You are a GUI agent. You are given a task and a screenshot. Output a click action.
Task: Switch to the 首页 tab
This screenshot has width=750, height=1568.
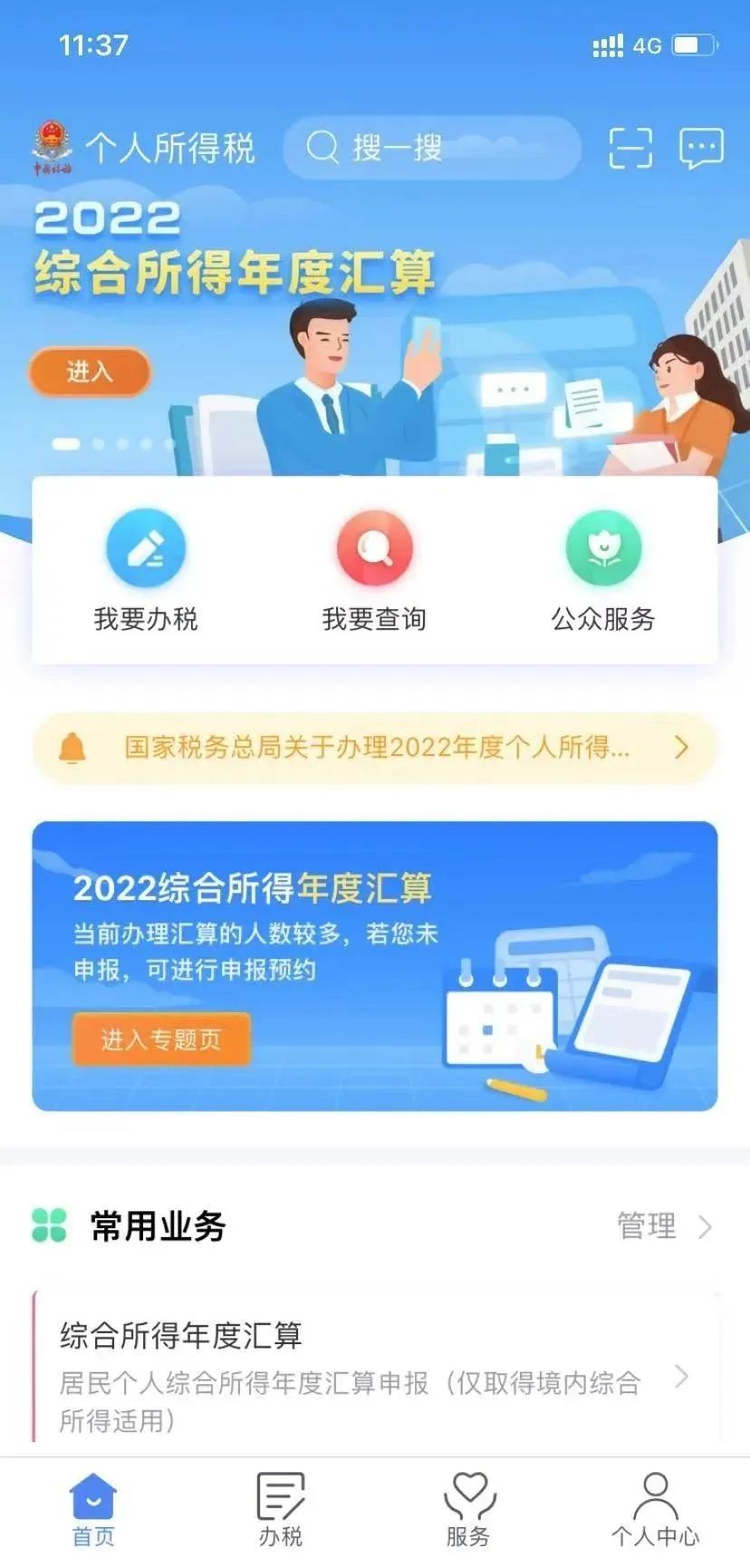pyautogui.click(x=93, y=1509)
